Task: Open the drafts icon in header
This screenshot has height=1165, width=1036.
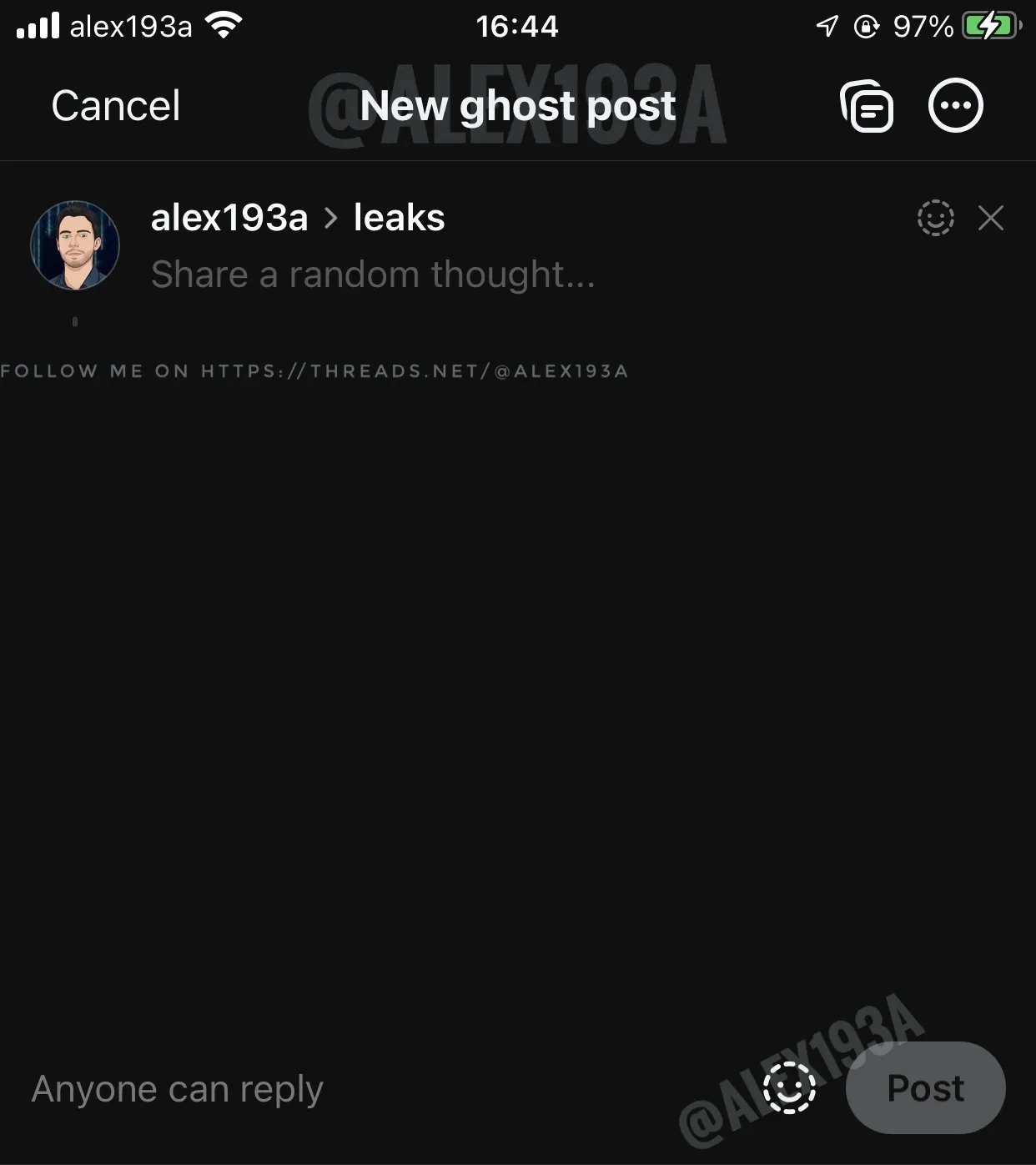Action: 867,106
